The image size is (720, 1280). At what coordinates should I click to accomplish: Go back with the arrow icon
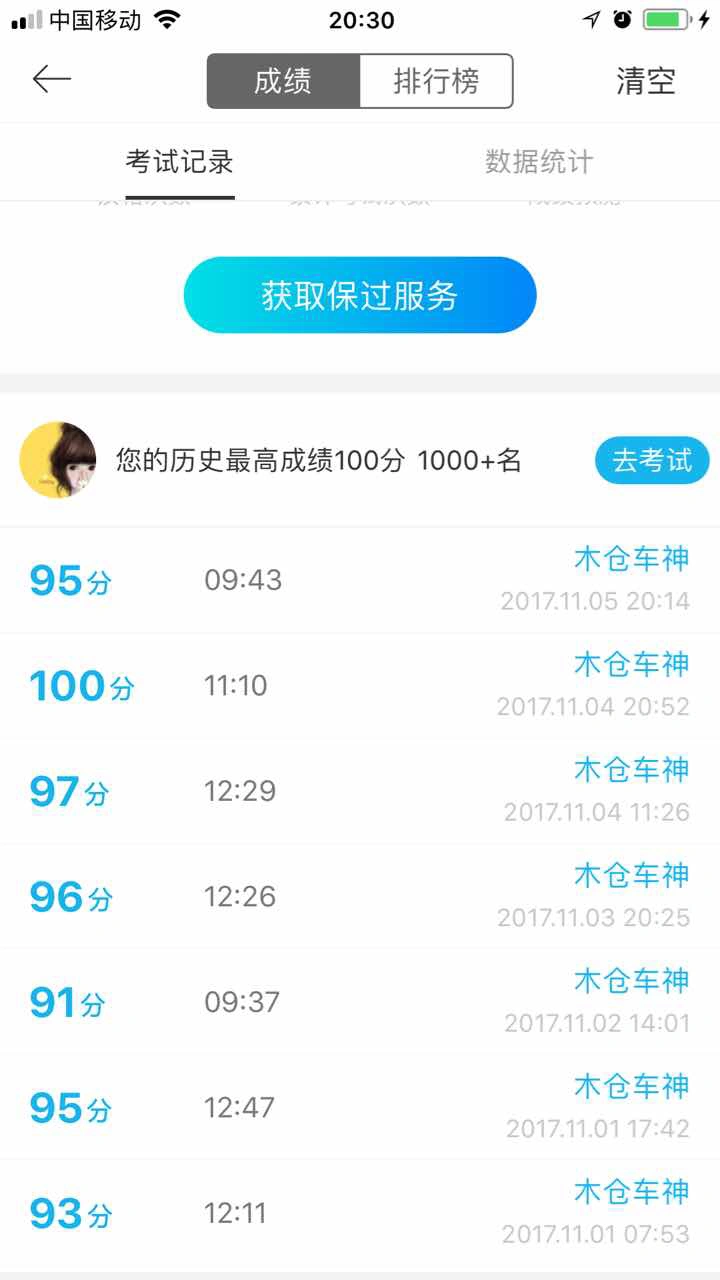(x=51, y=79)
